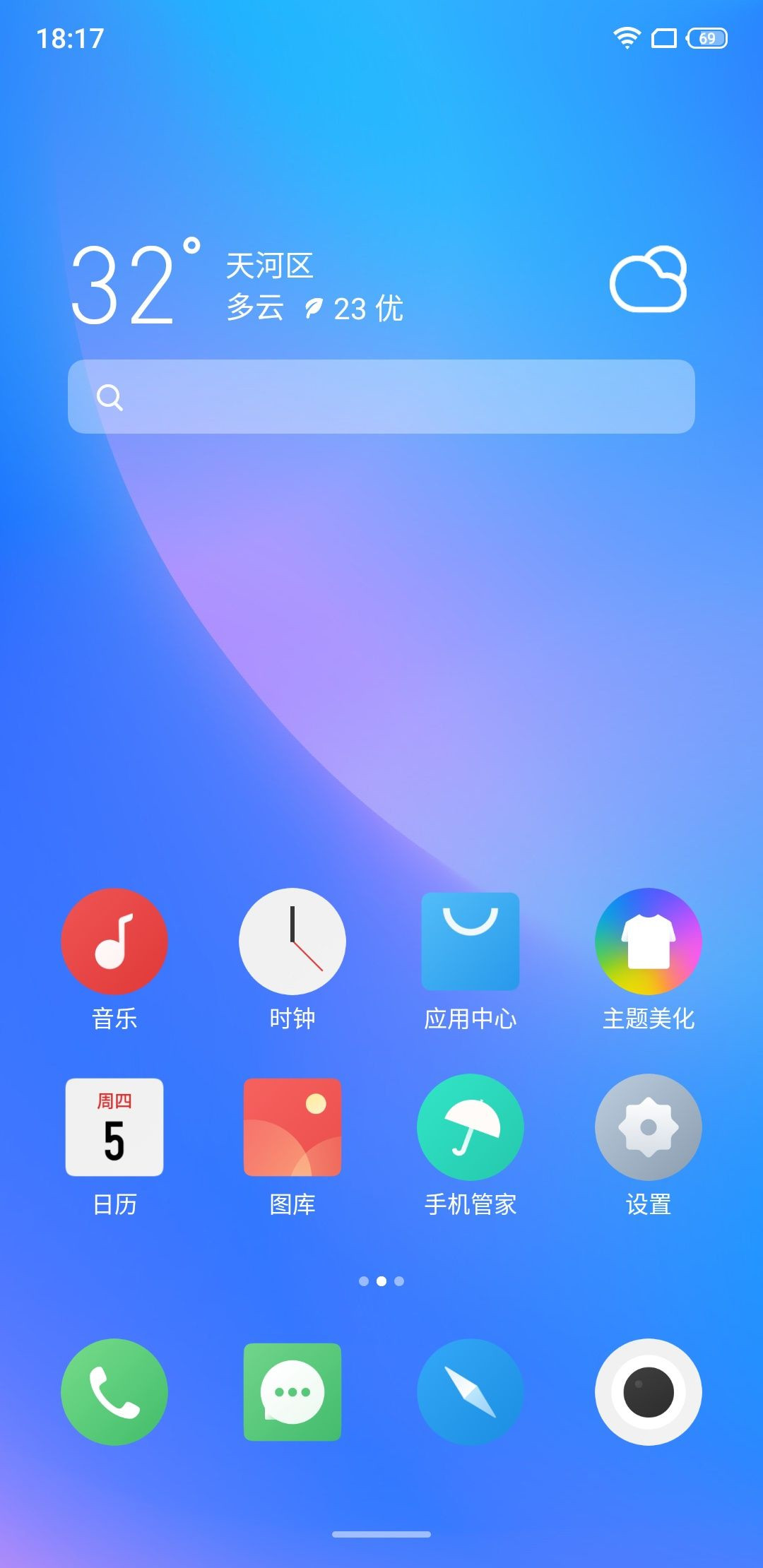763x1568 pixels.
Task: Open the messages app in the dock
Action: pyautogui.click(x=292, y=1392)
